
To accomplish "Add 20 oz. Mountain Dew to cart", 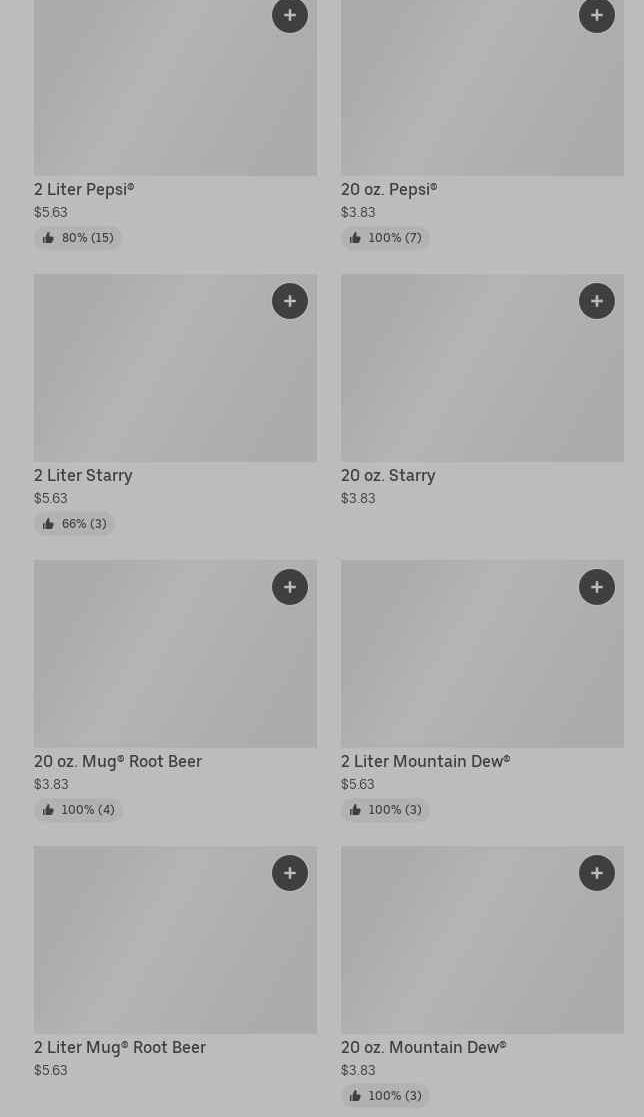I will coord(597,873).
